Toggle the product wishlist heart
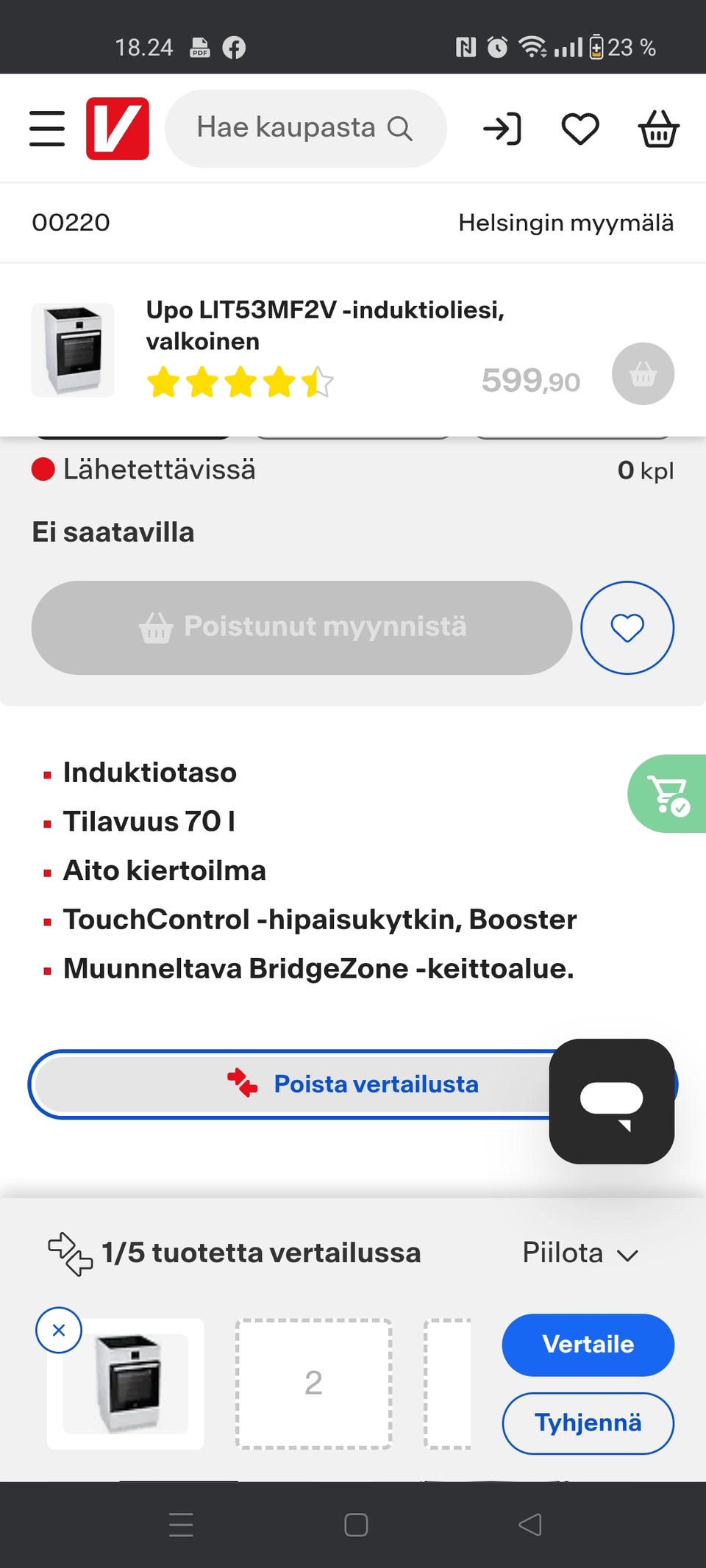Image resolution: width=706 pixels, height=1568 pixels. coord(627,627)
